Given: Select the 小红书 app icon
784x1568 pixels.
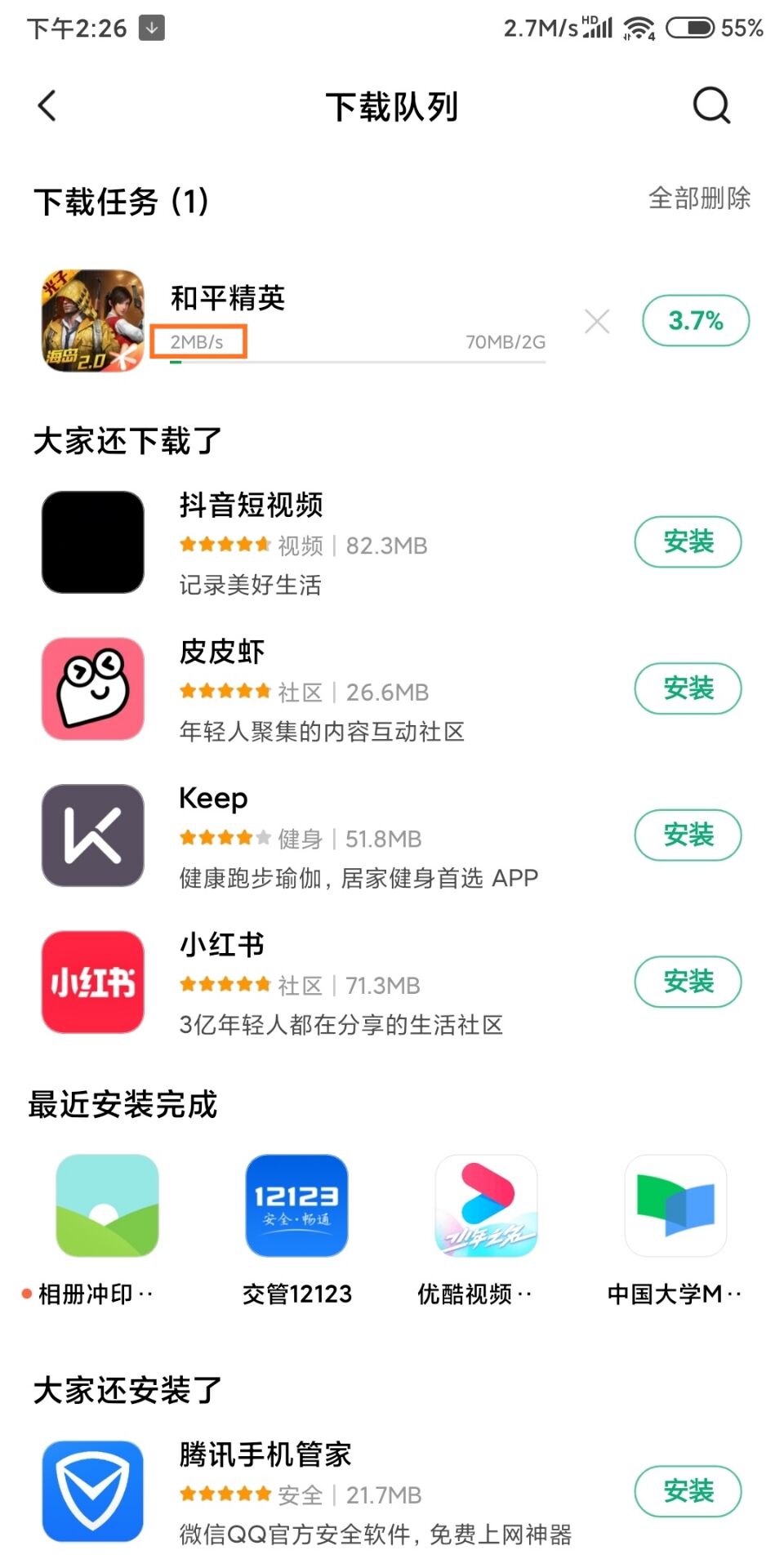Looking at the screenshot, I should coord(92,982).
